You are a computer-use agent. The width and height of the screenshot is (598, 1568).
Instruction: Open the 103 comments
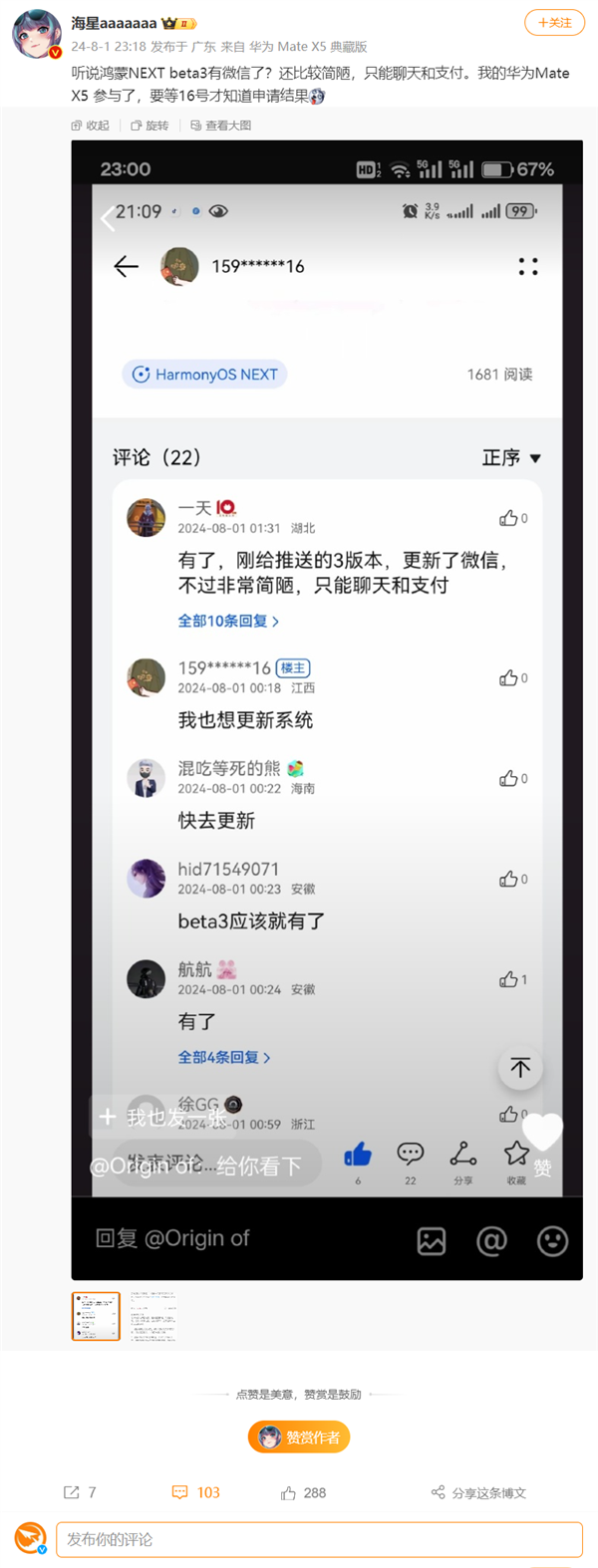[x=195, y=1492]
